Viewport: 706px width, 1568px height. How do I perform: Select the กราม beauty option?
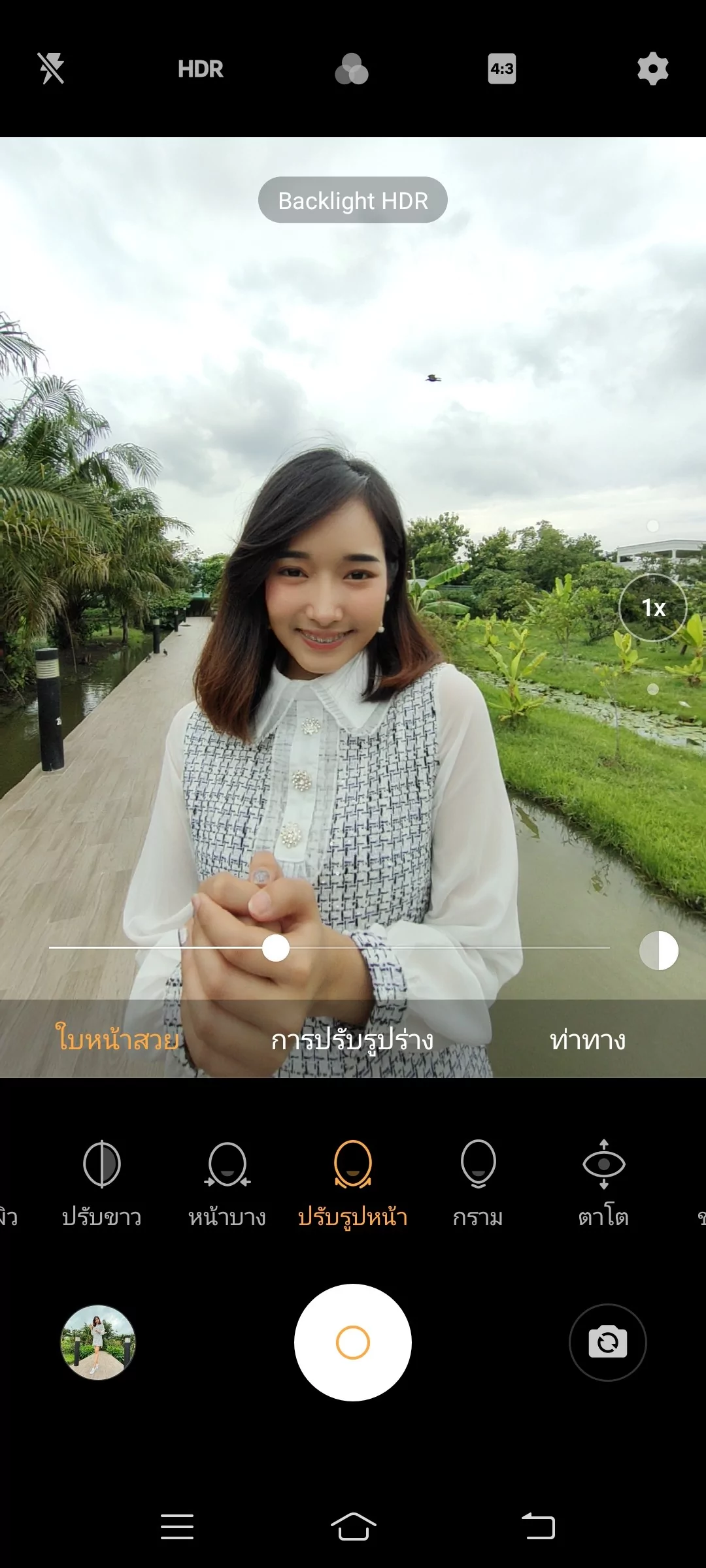[479, 1184]
